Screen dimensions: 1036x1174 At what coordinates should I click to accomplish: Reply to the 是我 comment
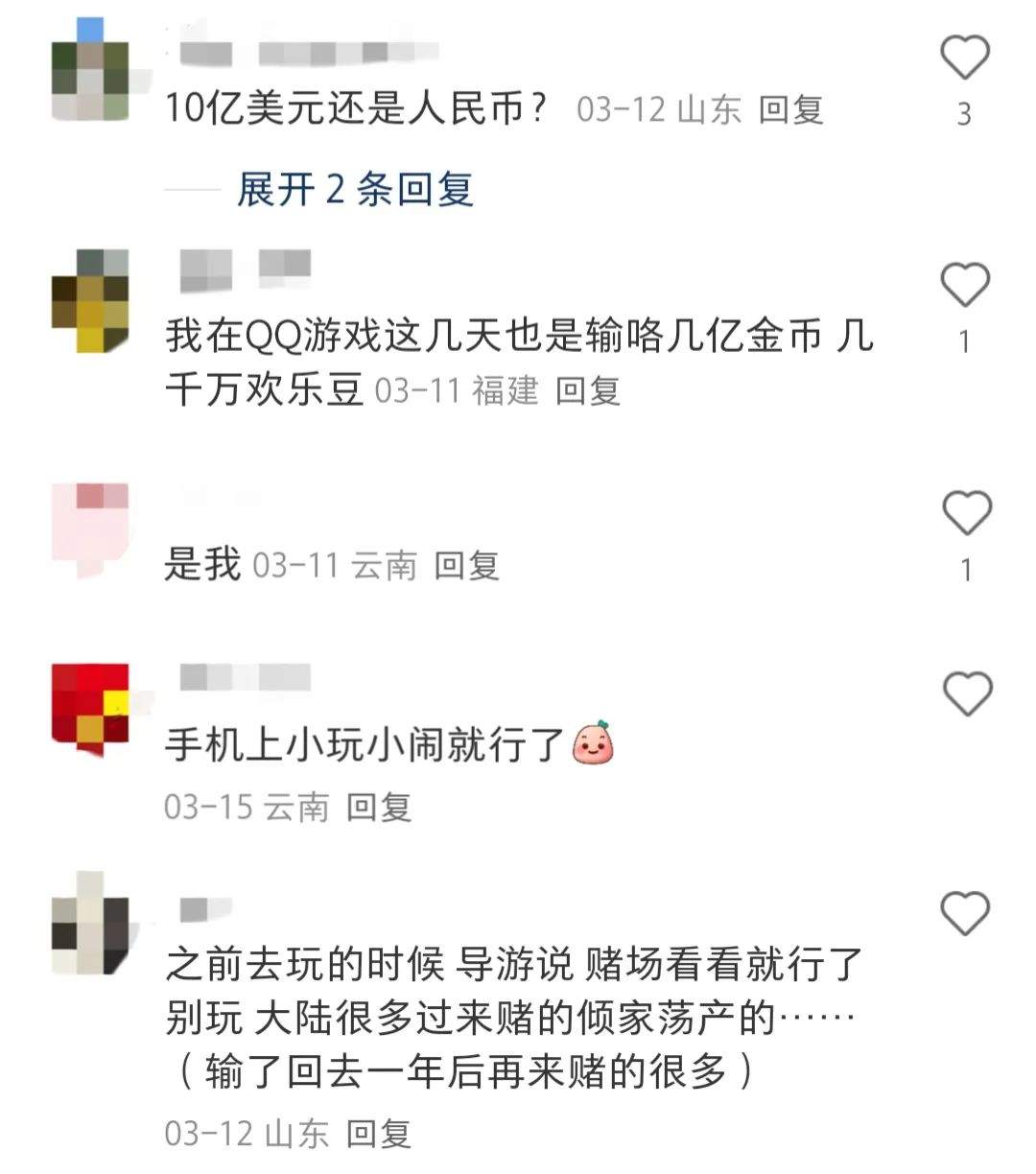click(x=466, y=566)
